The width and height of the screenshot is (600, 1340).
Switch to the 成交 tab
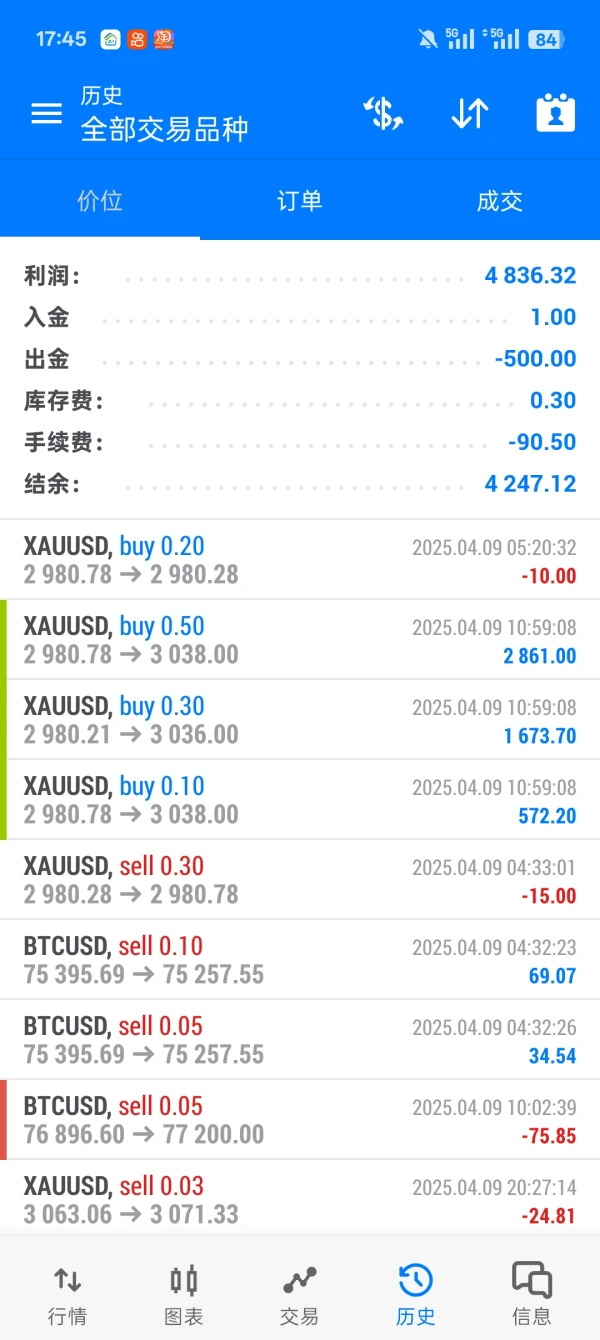[499, 201]
